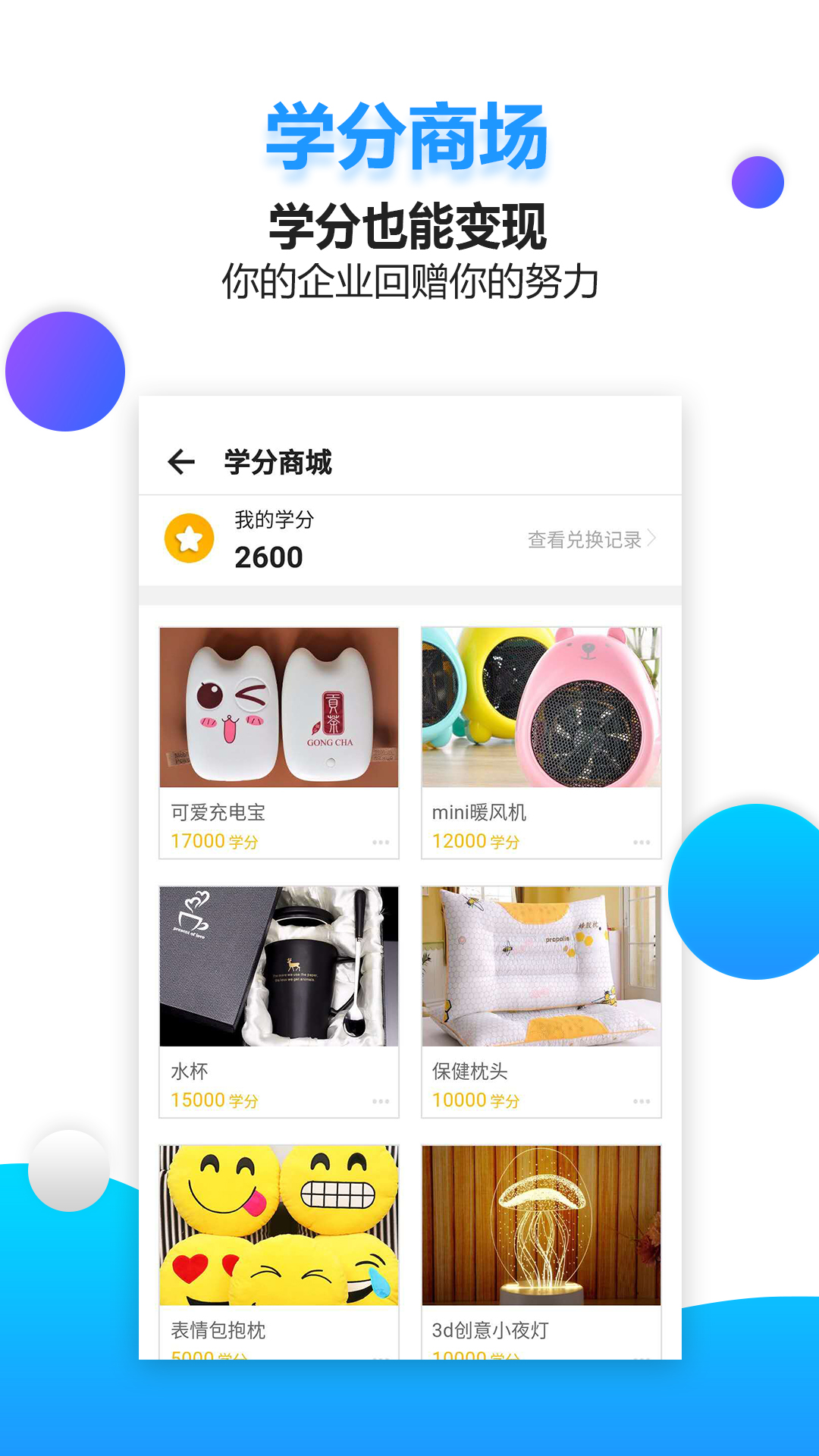This screenshot has height=1456, width=819.
Task: View the 可爱充电宝 product photo
Action: (x=278, y=707)
